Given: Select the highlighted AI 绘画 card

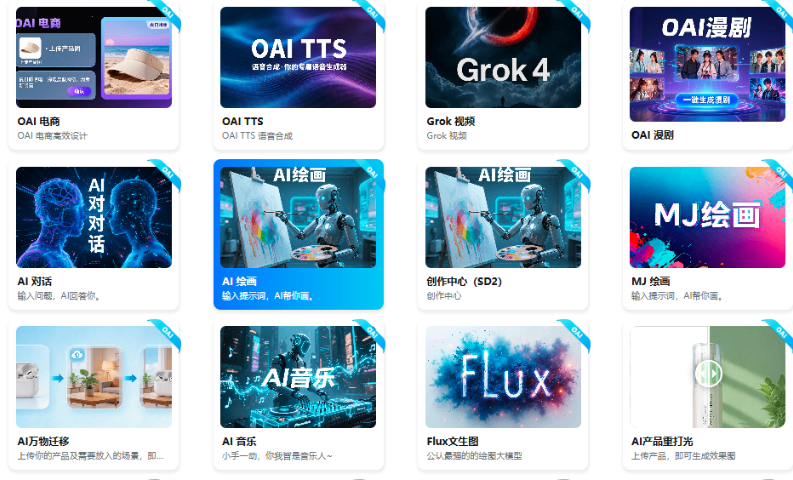Looking at the screenshot, I should pyautogui.click(x=298, y=230).
